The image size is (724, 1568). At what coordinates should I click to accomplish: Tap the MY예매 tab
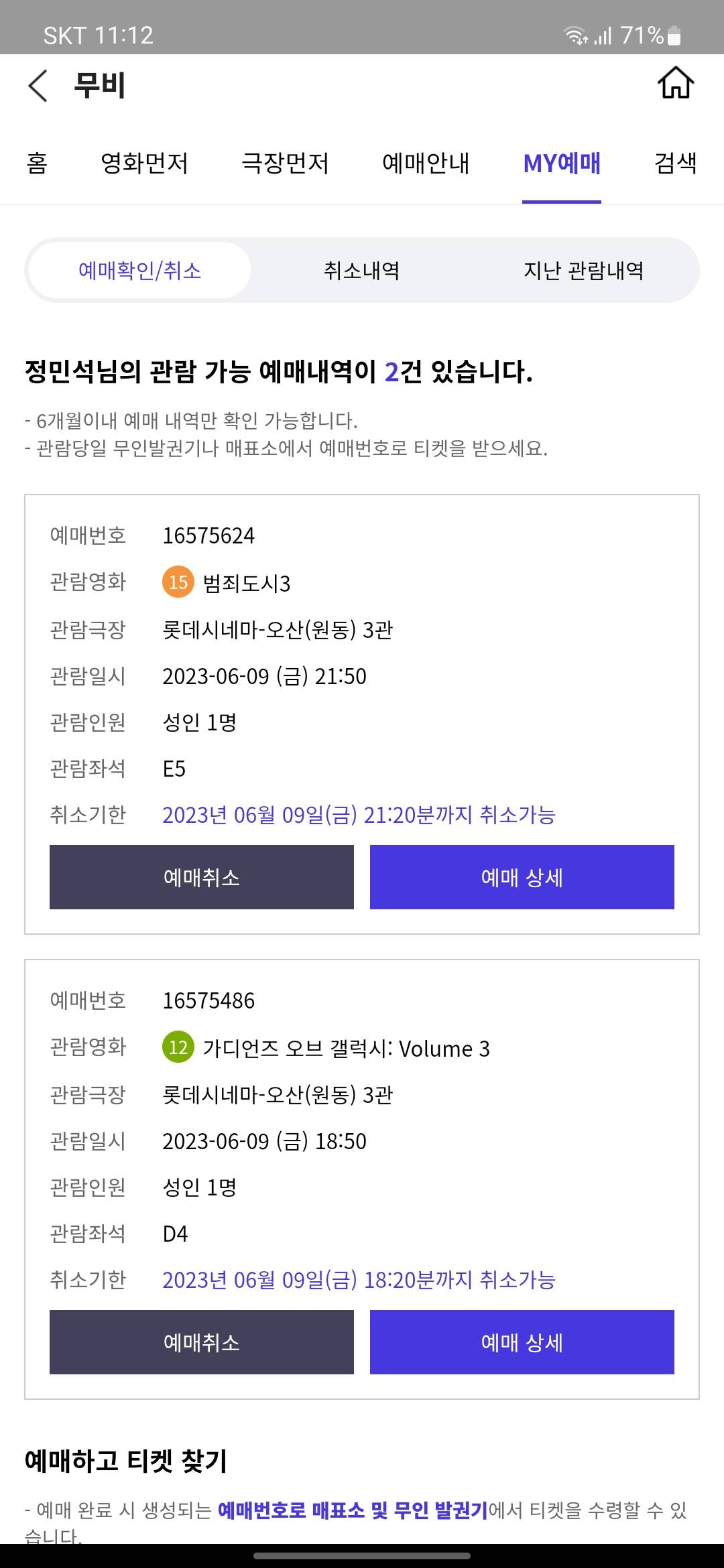click(x=562, y=163)
